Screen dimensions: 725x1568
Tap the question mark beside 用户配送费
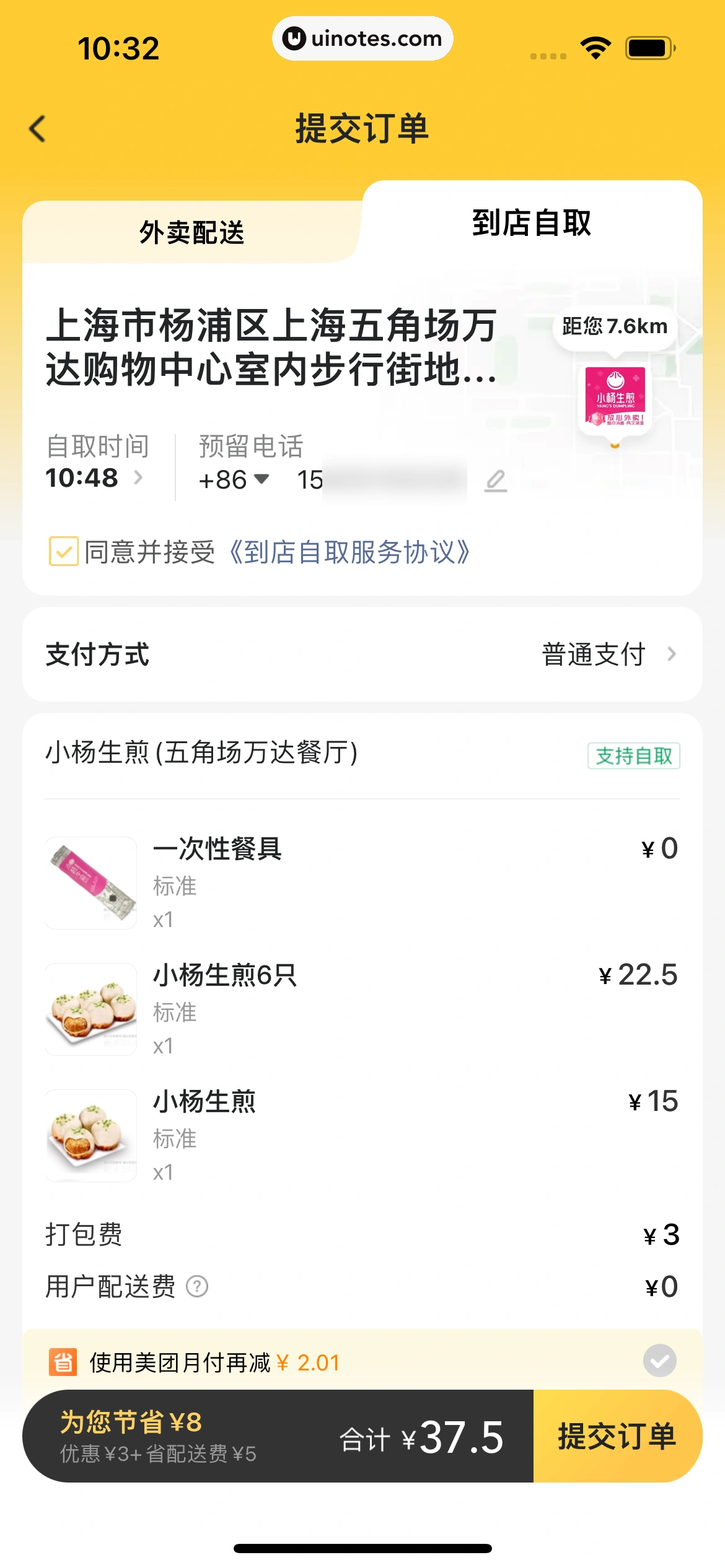196,1286
